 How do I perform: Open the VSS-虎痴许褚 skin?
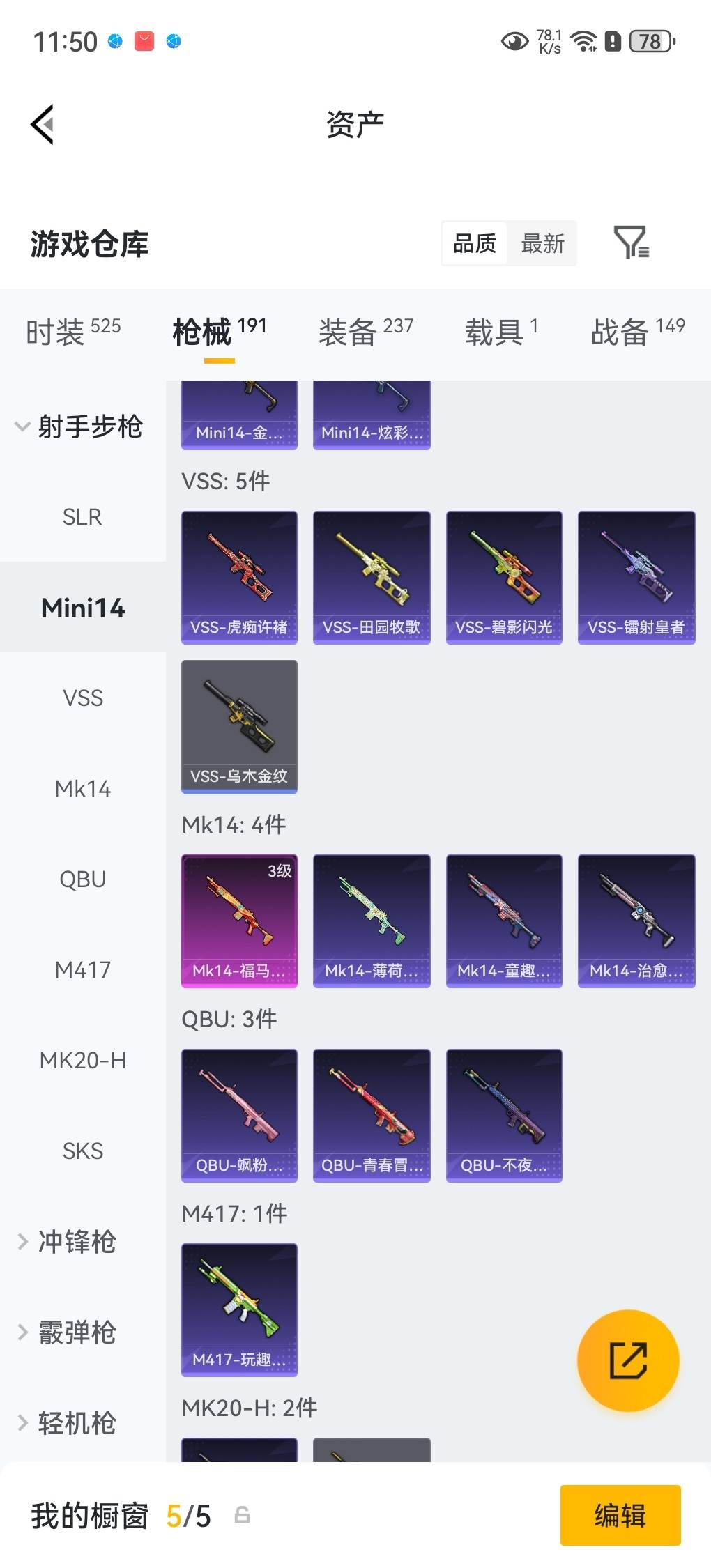239,577
